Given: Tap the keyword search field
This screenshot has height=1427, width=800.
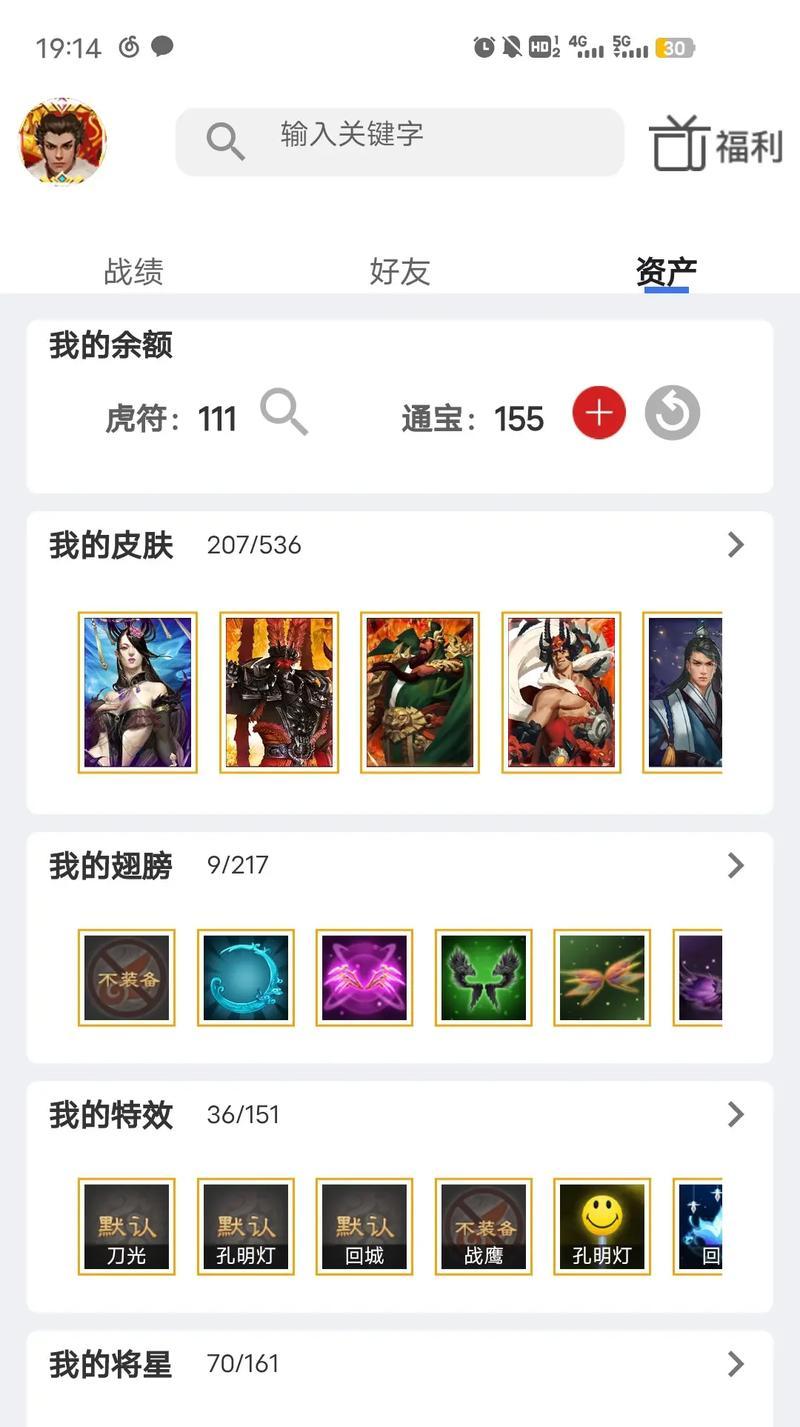Looking at the screenshot, I should [400, 141].
